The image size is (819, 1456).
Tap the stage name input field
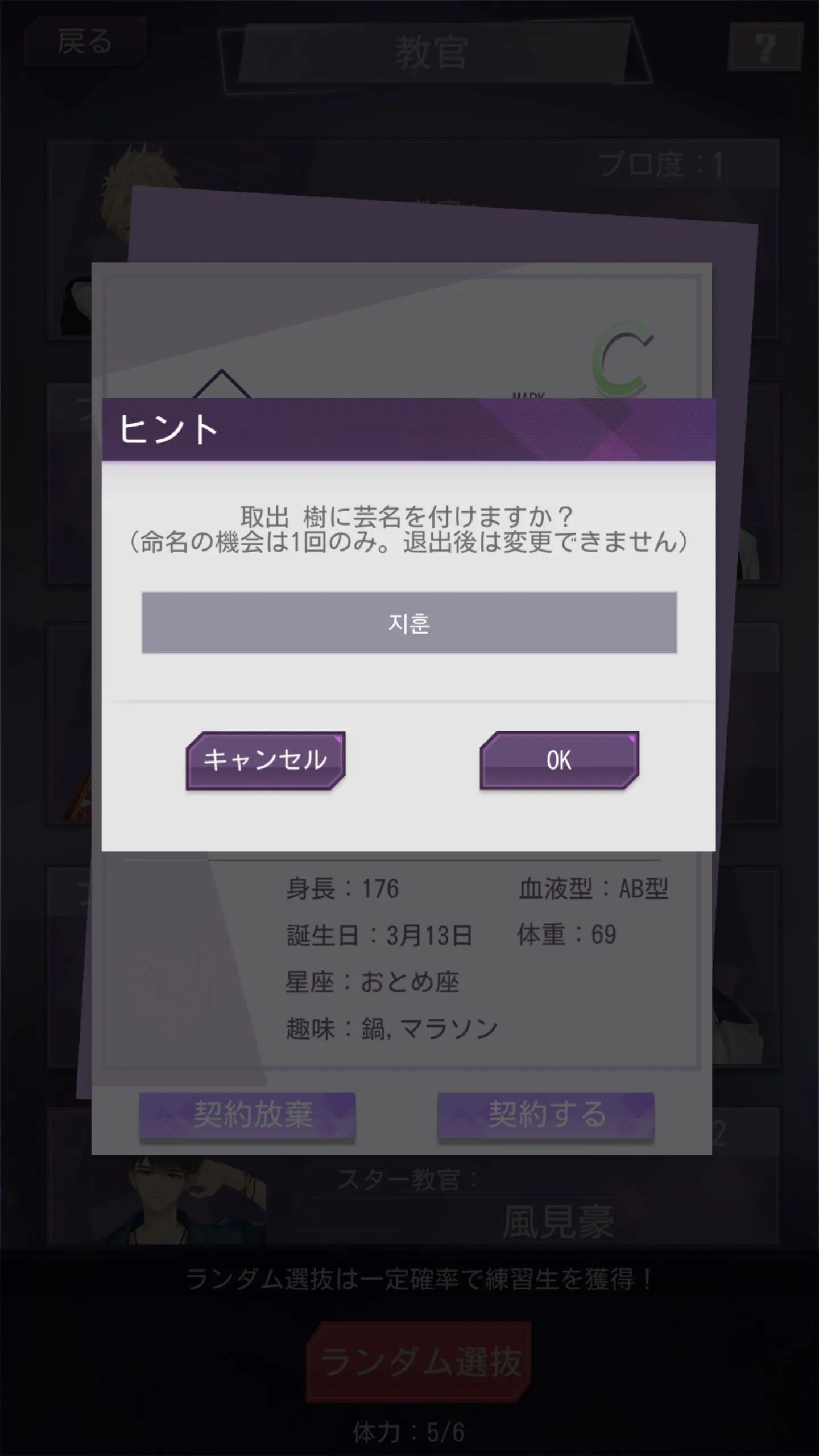coord(409,623)
